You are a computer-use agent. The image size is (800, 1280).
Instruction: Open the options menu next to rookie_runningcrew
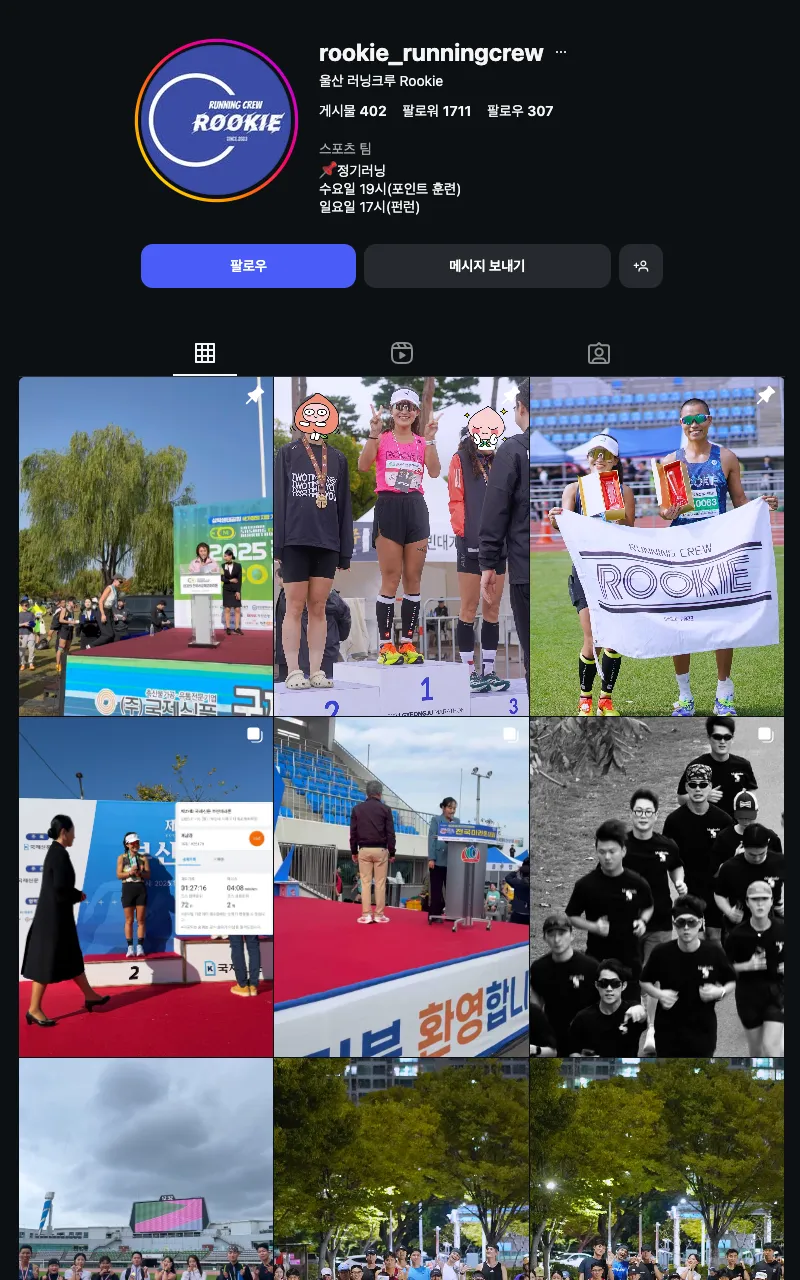point(561,52)
